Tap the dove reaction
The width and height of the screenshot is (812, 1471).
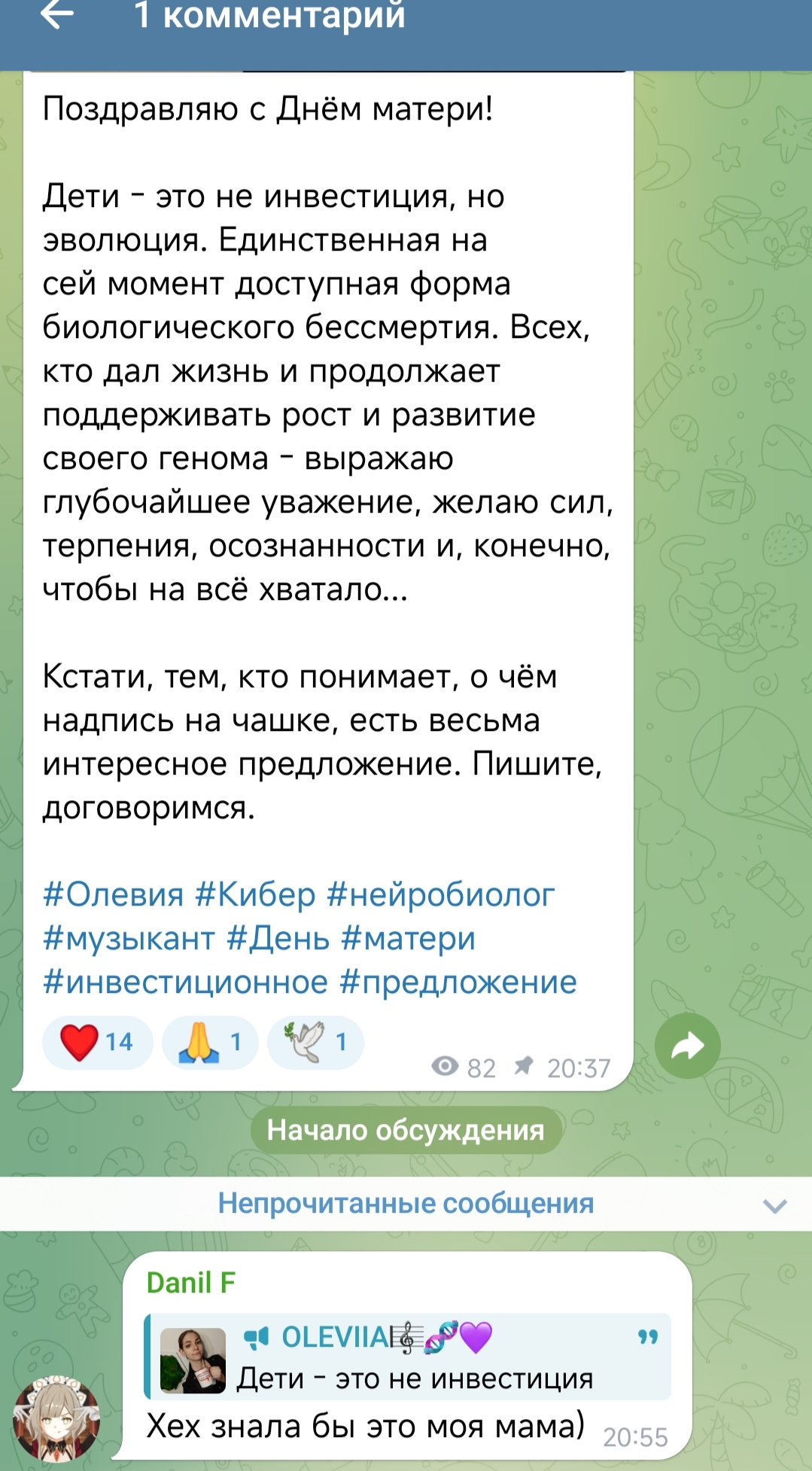315,1042
